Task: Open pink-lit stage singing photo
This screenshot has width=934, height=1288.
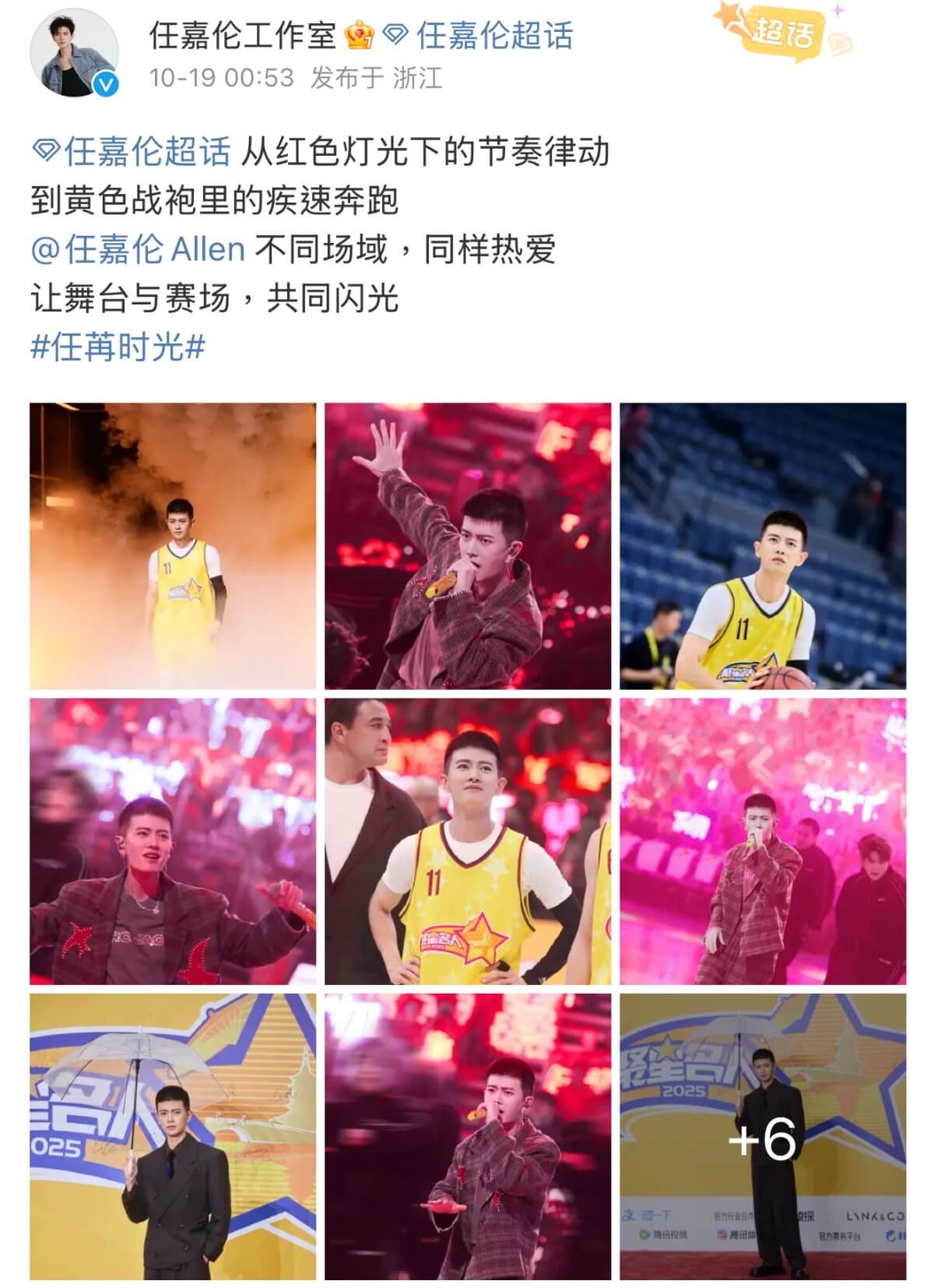Action: click(763, 841)
